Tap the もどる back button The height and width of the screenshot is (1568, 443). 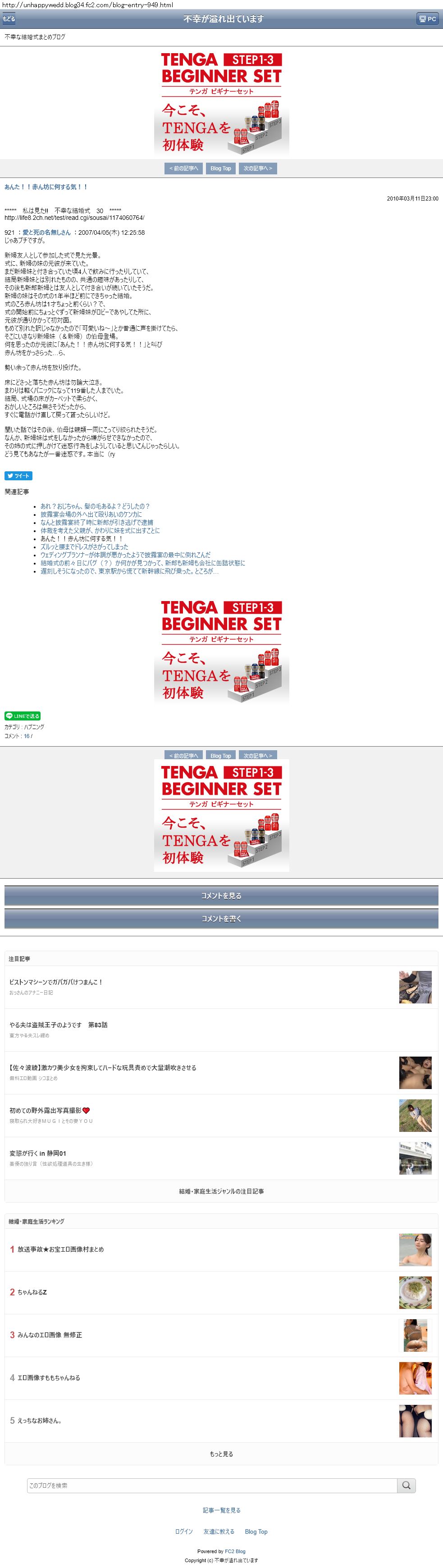pyautogui.click(x=9, y=19)
